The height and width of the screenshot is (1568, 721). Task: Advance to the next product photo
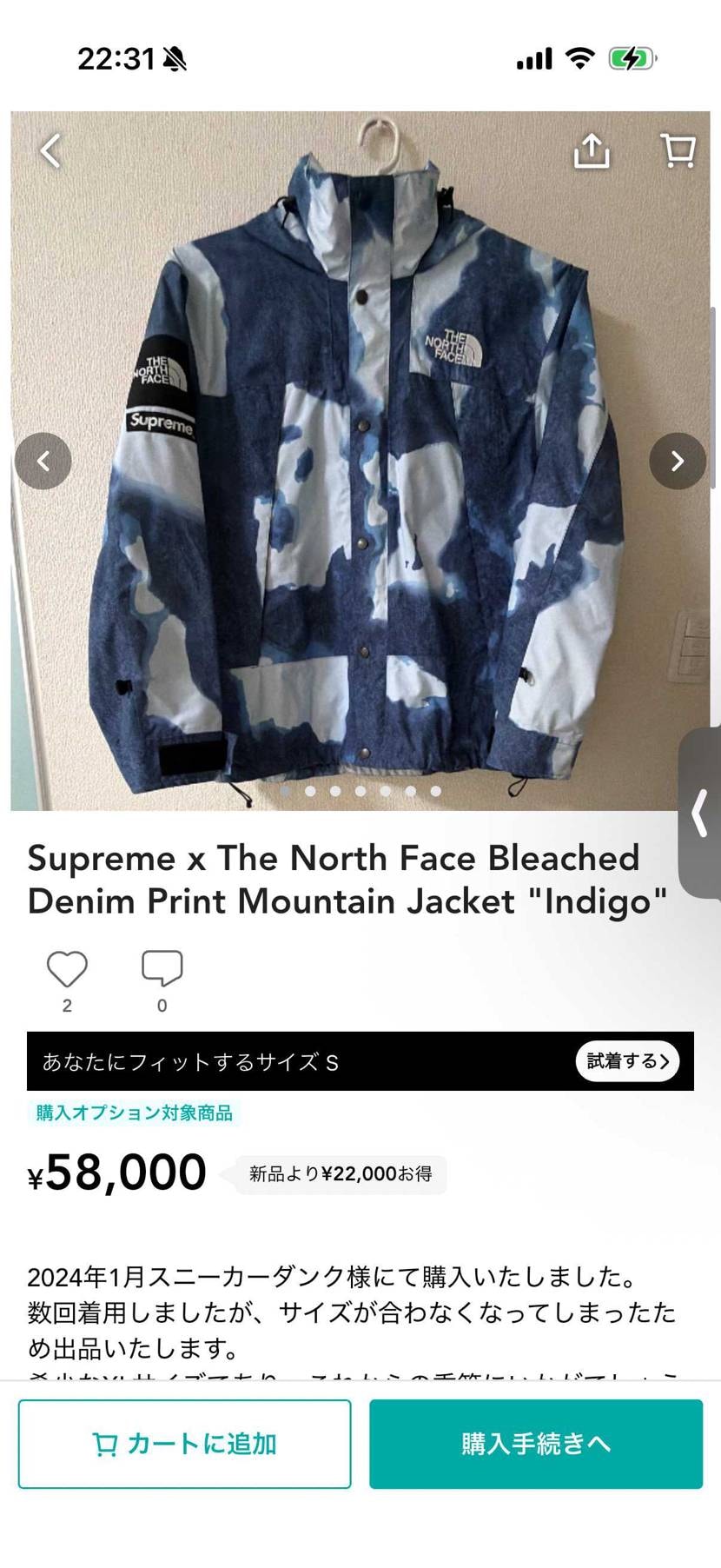pyautogui.click(x=677, y=461)
